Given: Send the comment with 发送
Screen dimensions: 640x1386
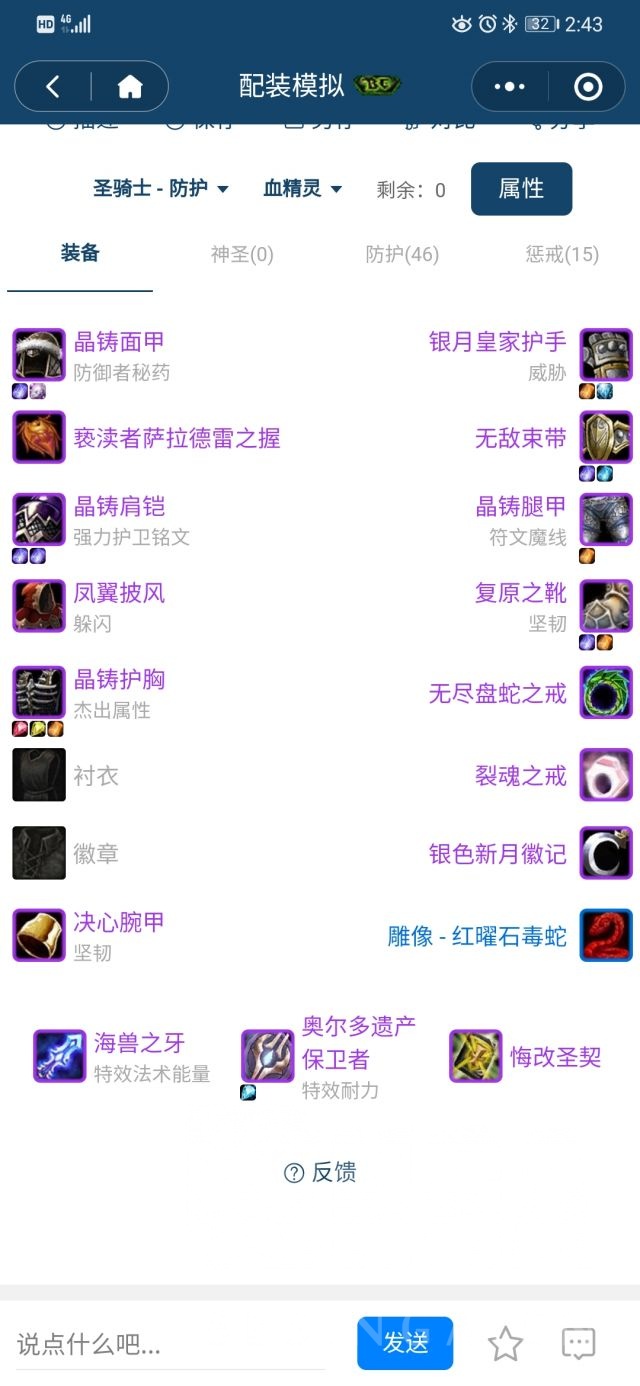Looking at the screenshot, I should click(x=405, y=1343).
